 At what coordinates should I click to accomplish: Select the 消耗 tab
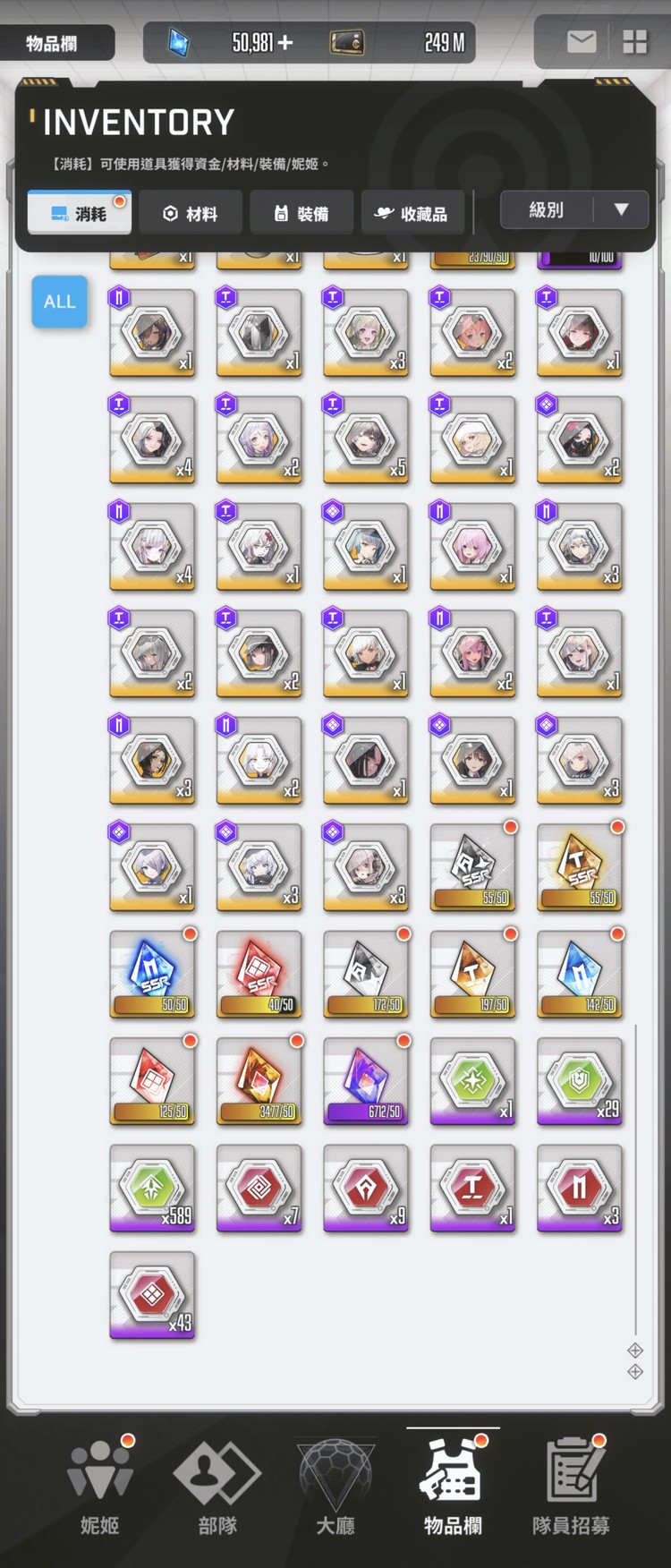[x=80, y=214]
